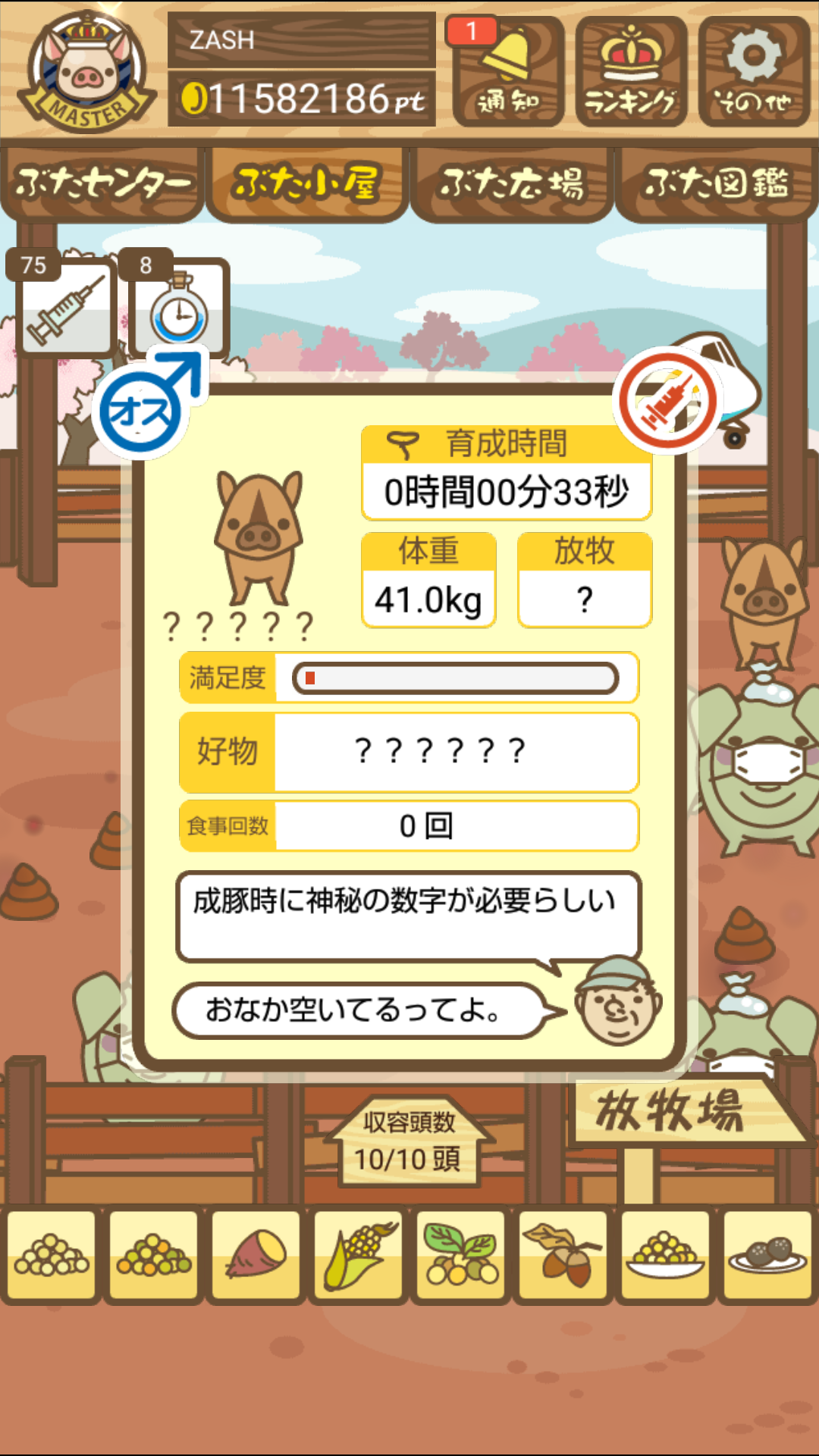Use the syringe item with 75 count

pyautogui.click(x=65, y=307)
